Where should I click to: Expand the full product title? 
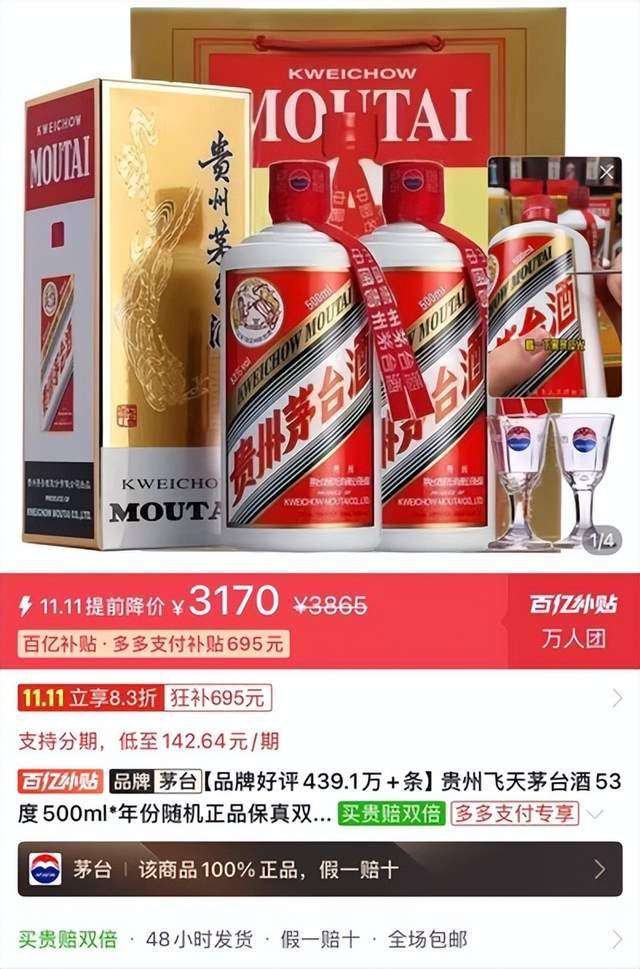click(x=596, y=814)
